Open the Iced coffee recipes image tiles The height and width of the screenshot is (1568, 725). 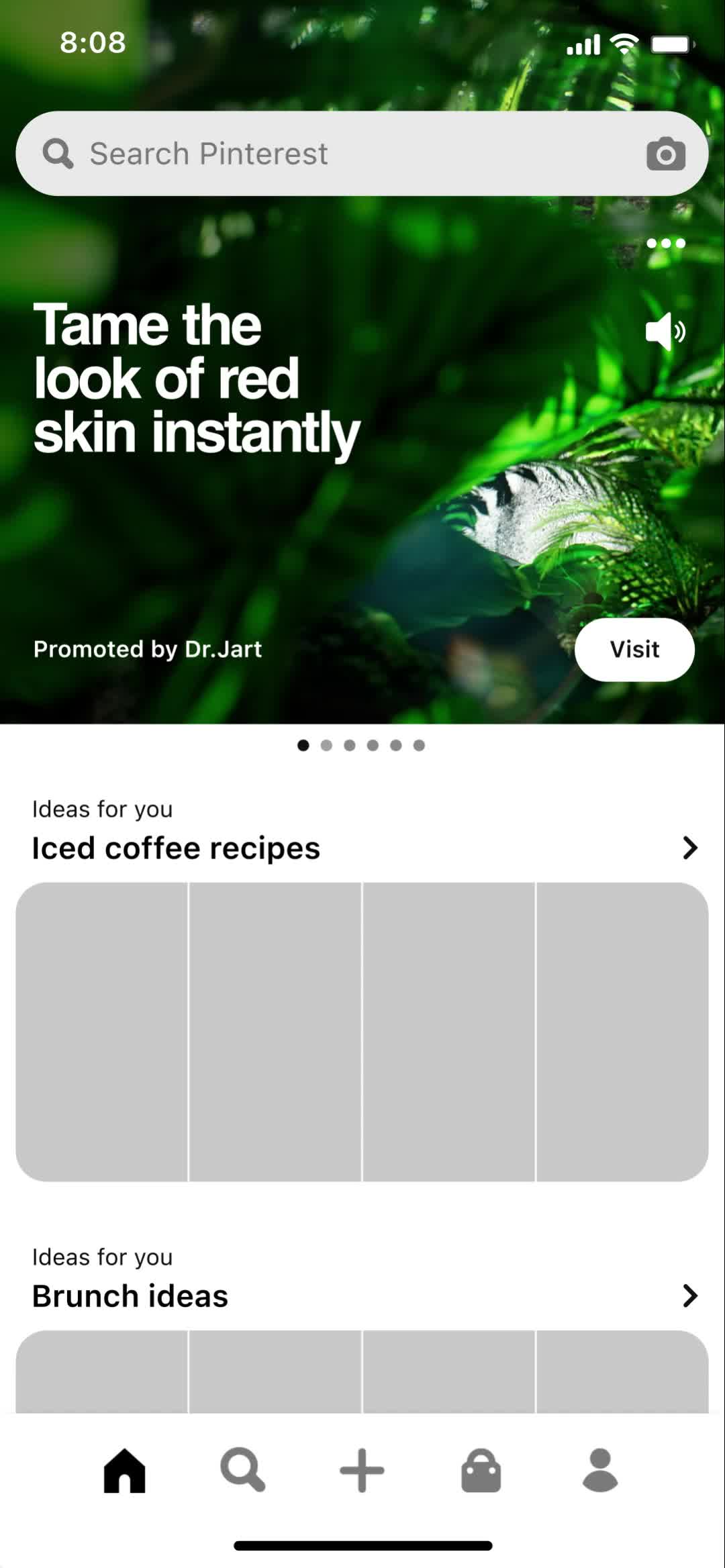362,1032
